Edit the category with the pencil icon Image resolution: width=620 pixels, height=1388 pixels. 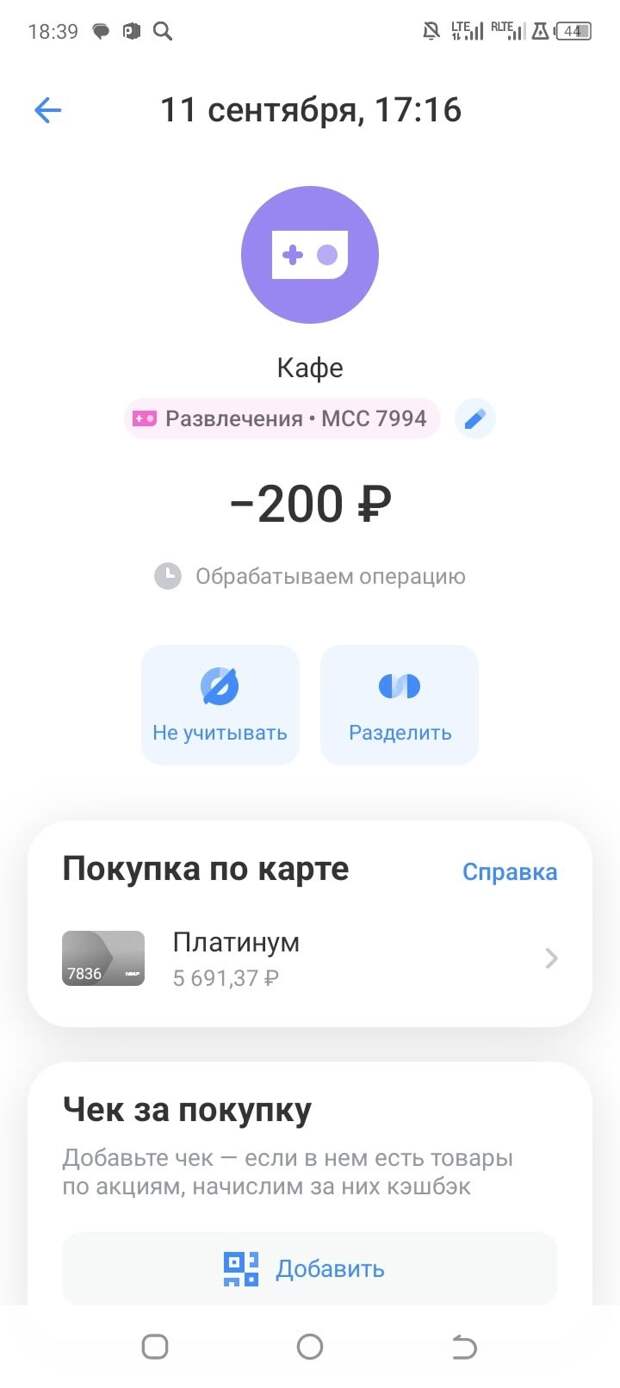[475, 419]
